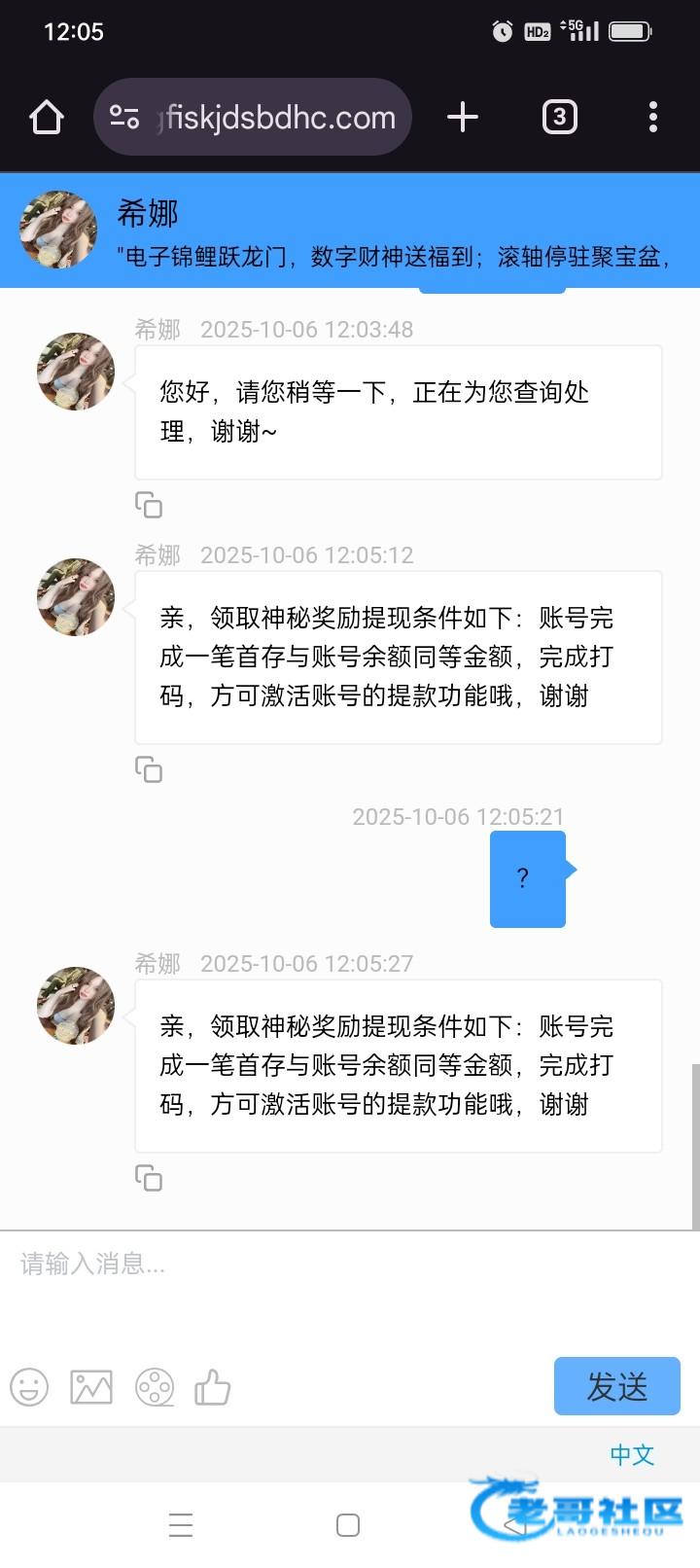Open the system home button
Image resolution: width=700 pixels, height=1568 pixels.
(348, 1525)
